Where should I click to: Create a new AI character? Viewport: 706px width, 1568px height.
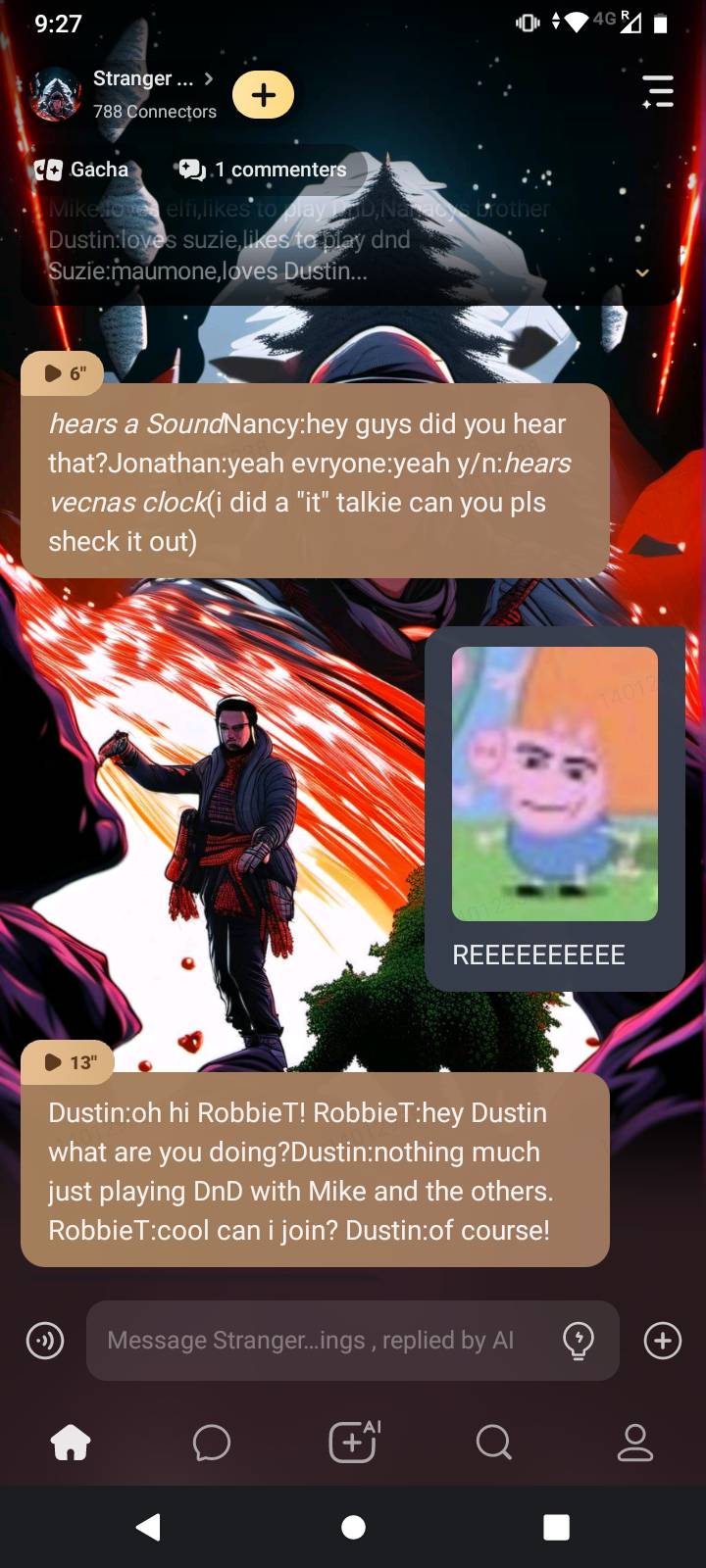(353, 1442)
